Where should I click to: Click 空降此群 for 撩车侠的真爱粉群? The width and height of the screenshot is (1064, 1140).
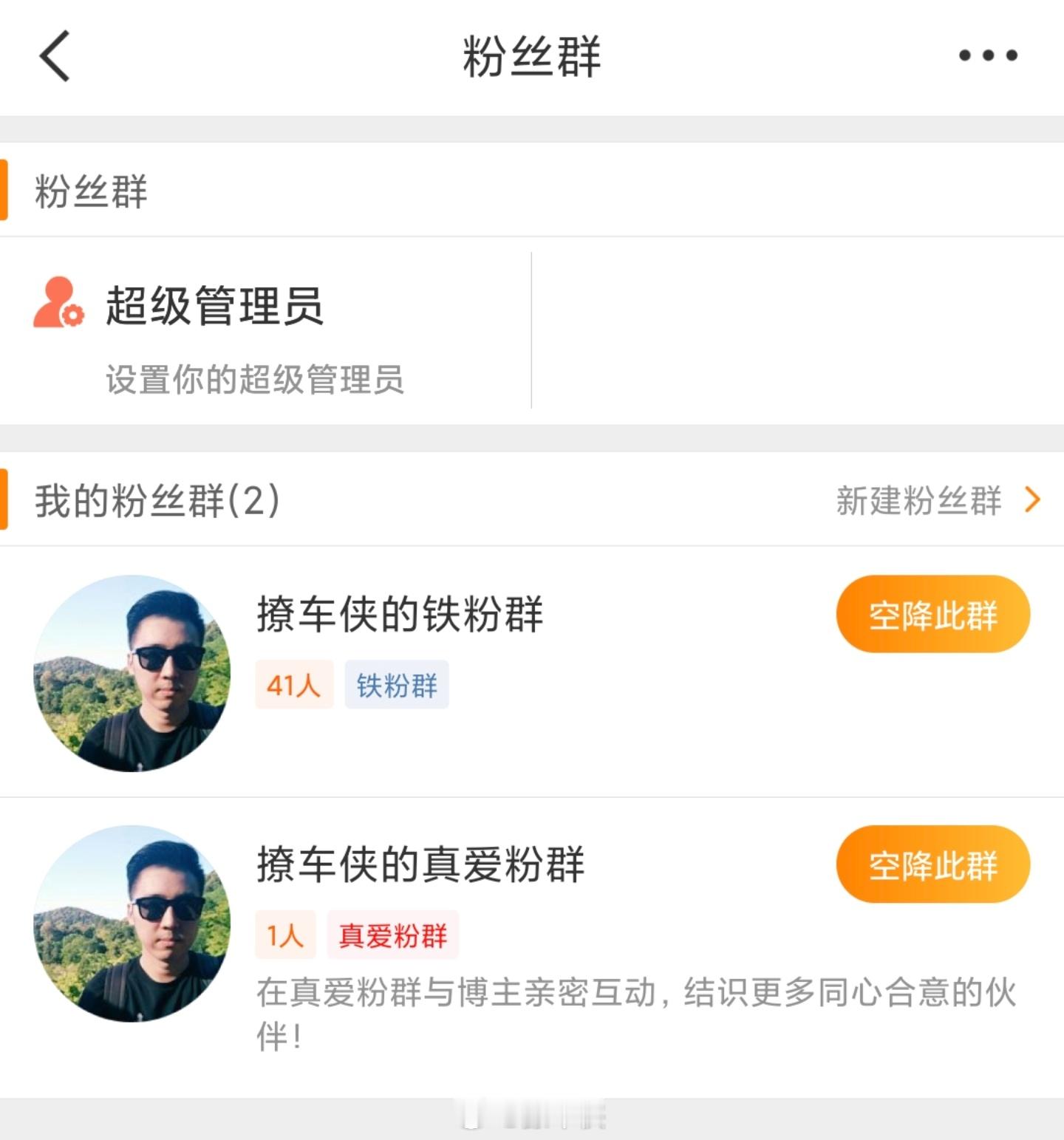(x=932, y=865)
